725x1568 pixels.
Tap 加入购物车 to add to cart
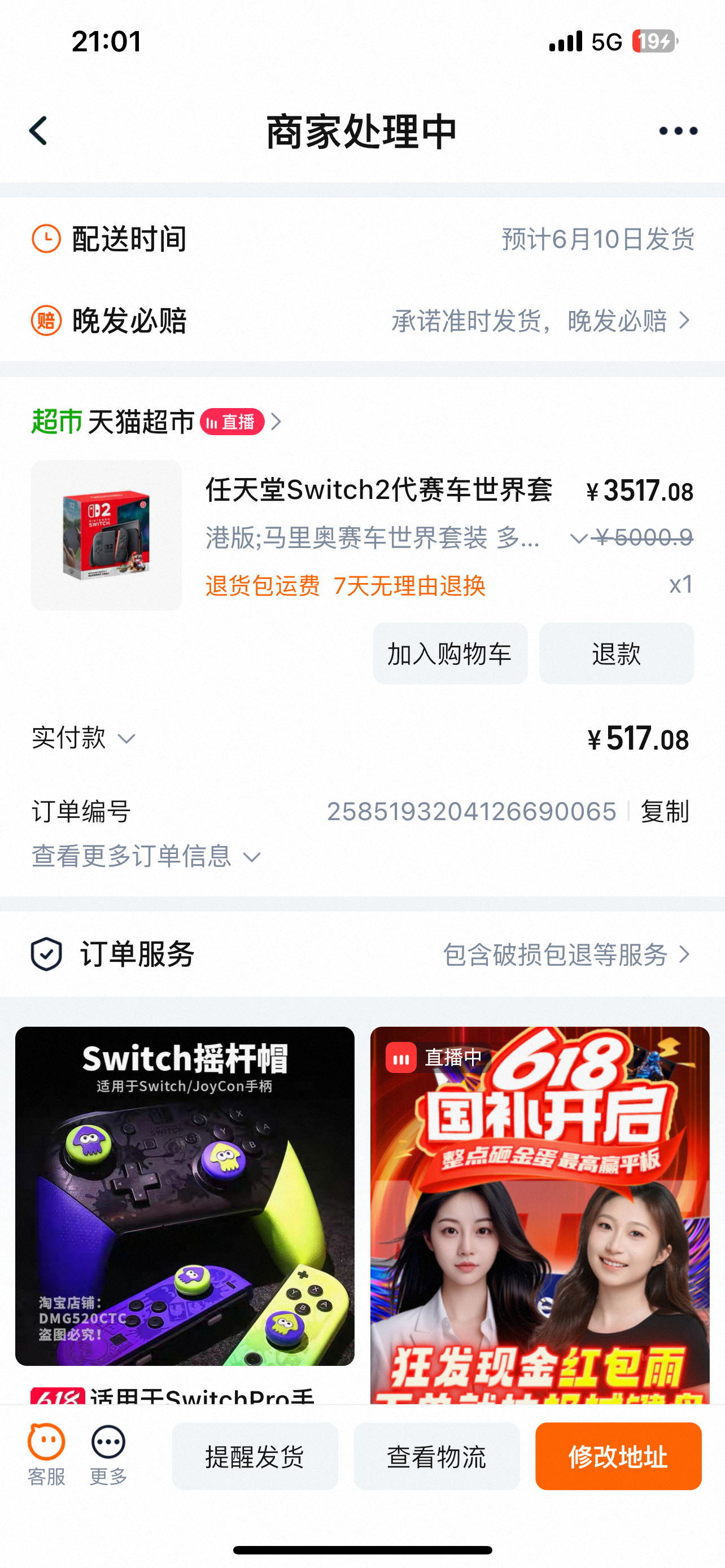click(x=450, y=654)
